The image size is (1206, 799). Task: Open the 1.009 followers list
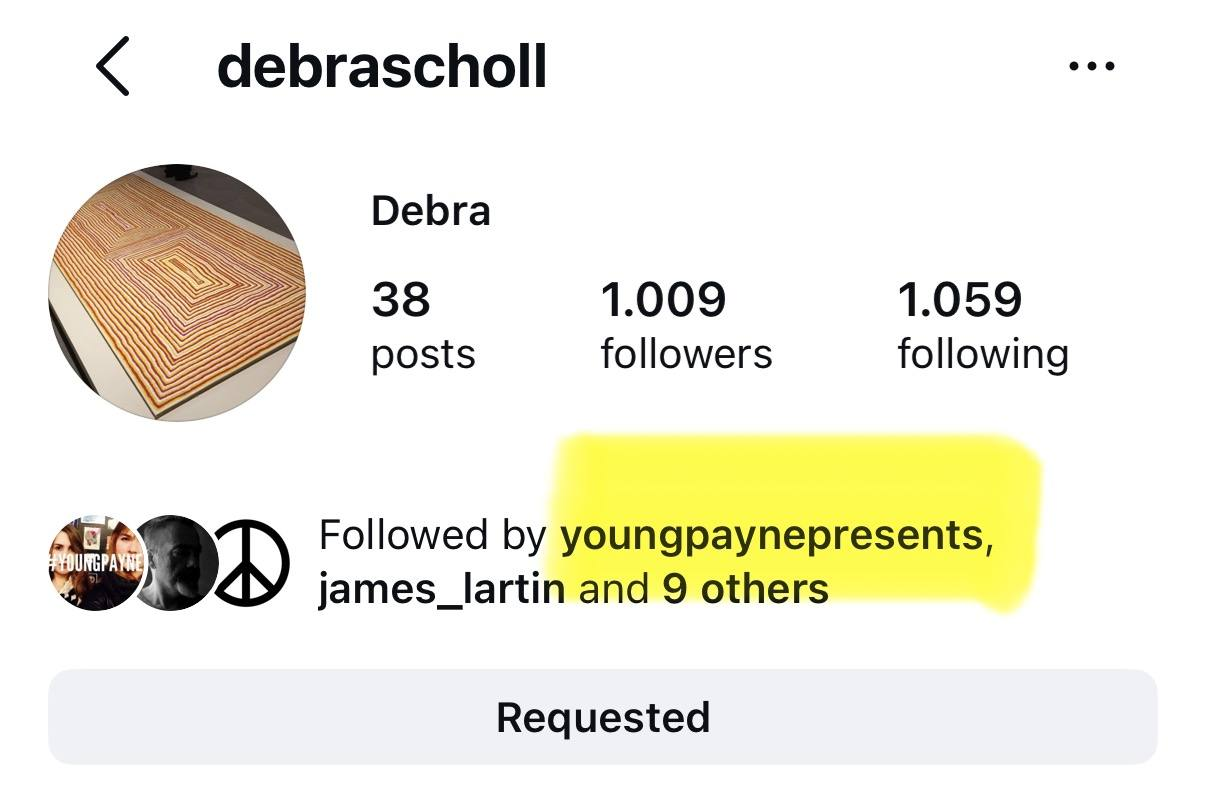(686, 325)
